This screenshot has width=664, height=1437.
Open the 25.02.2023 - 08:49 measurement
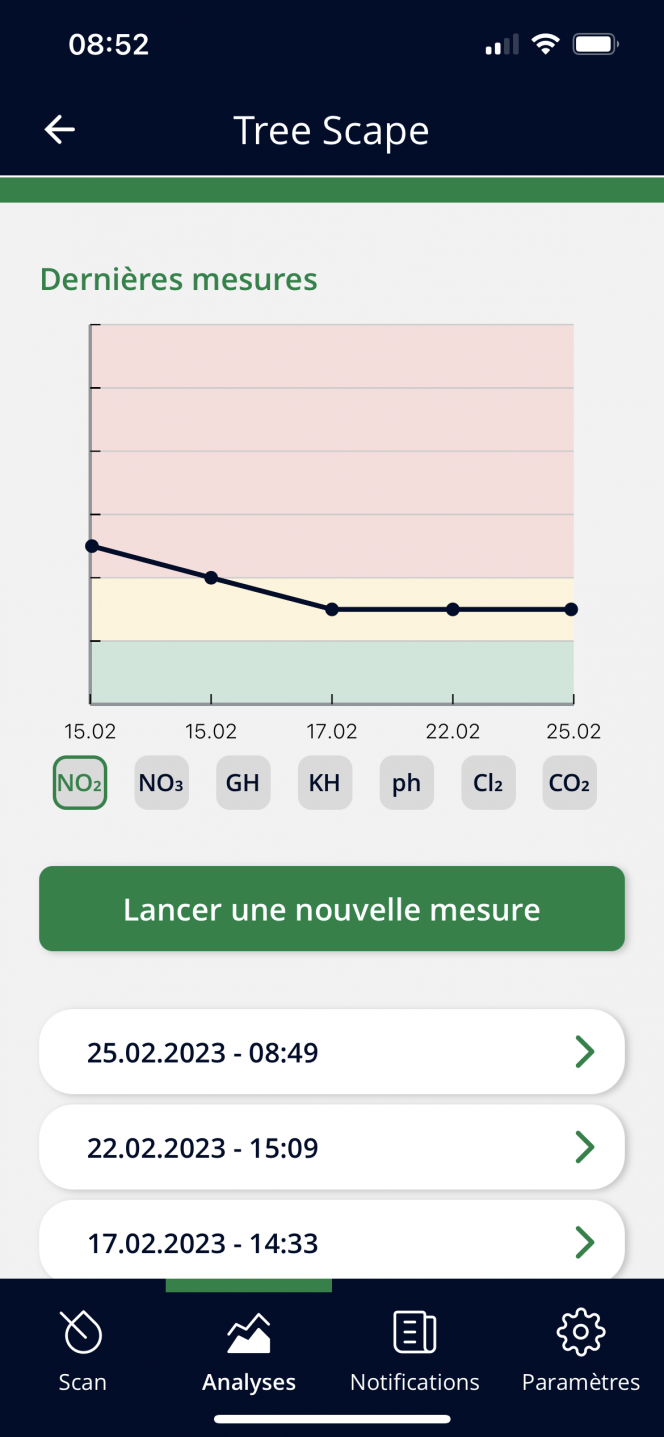click(332, 1052)
